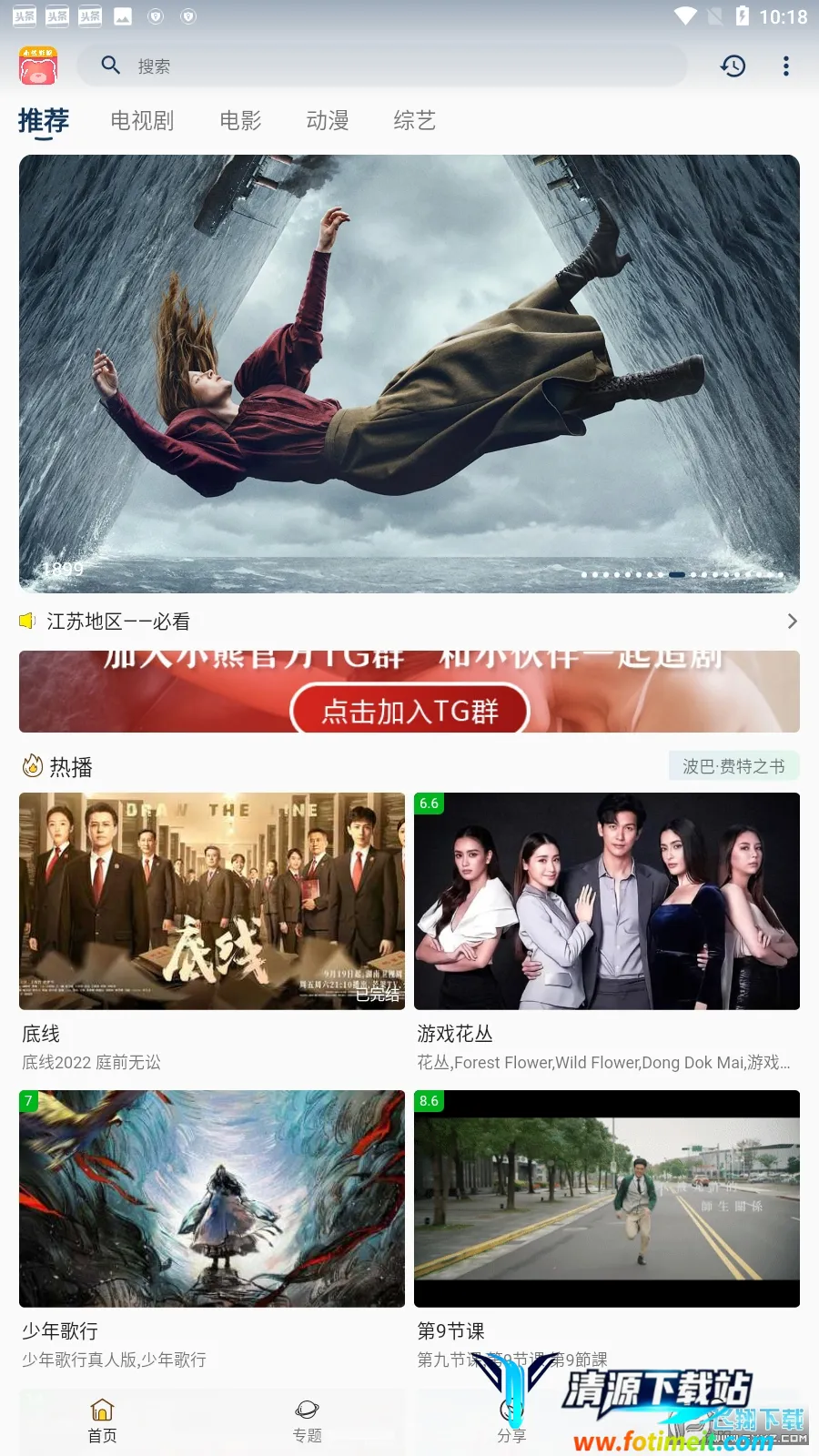819x1456 pixels.
Task: Go to the 首页 bottom tab
Action: point(102,1421)
